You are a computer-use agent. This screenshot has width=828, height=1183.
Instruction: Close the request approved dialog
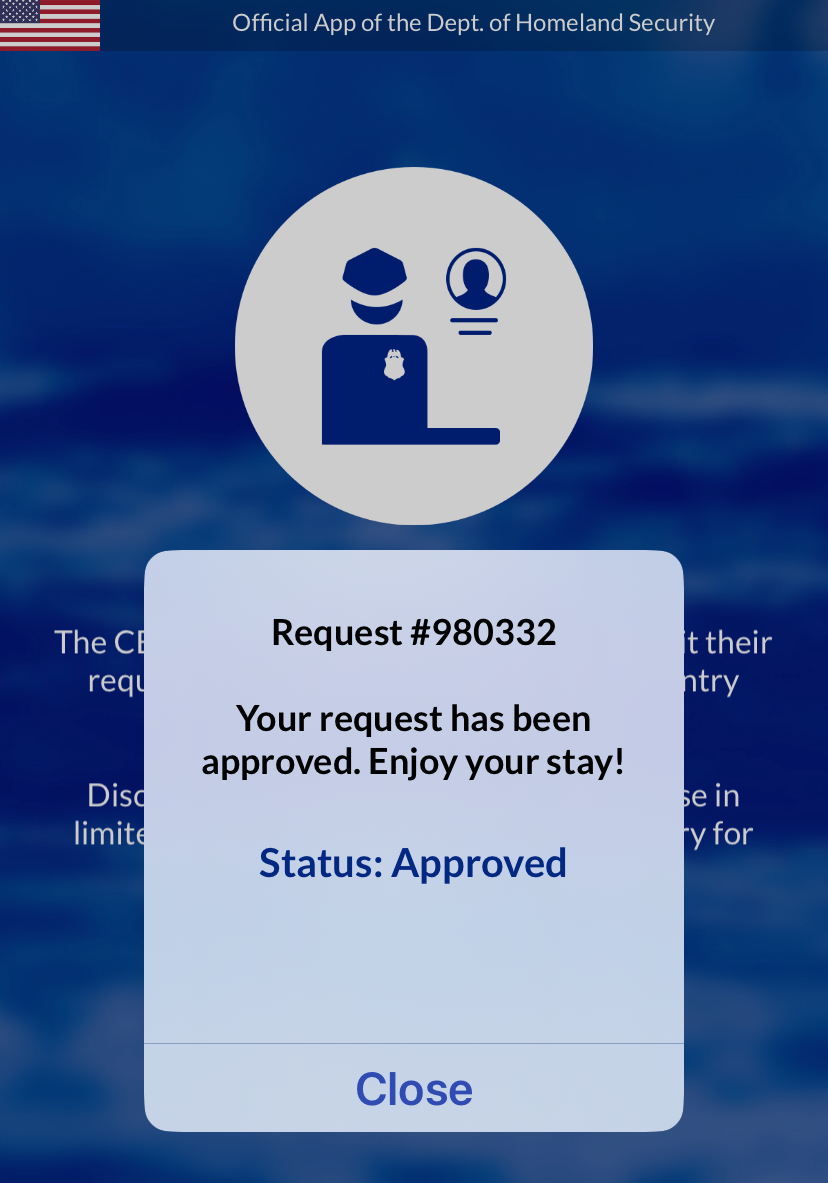click(414, 1089)
